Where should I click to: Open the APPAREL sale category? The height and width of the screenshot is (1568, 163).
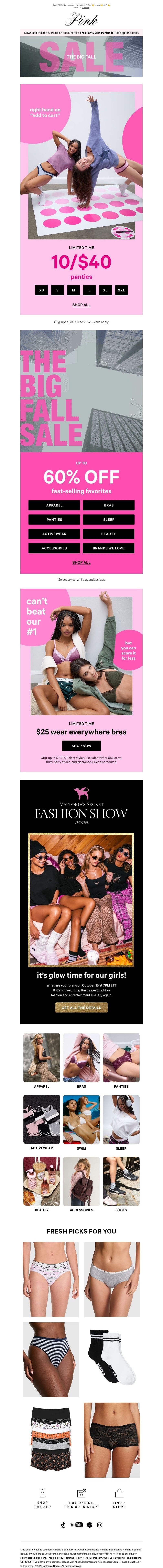tap(54, 505)
